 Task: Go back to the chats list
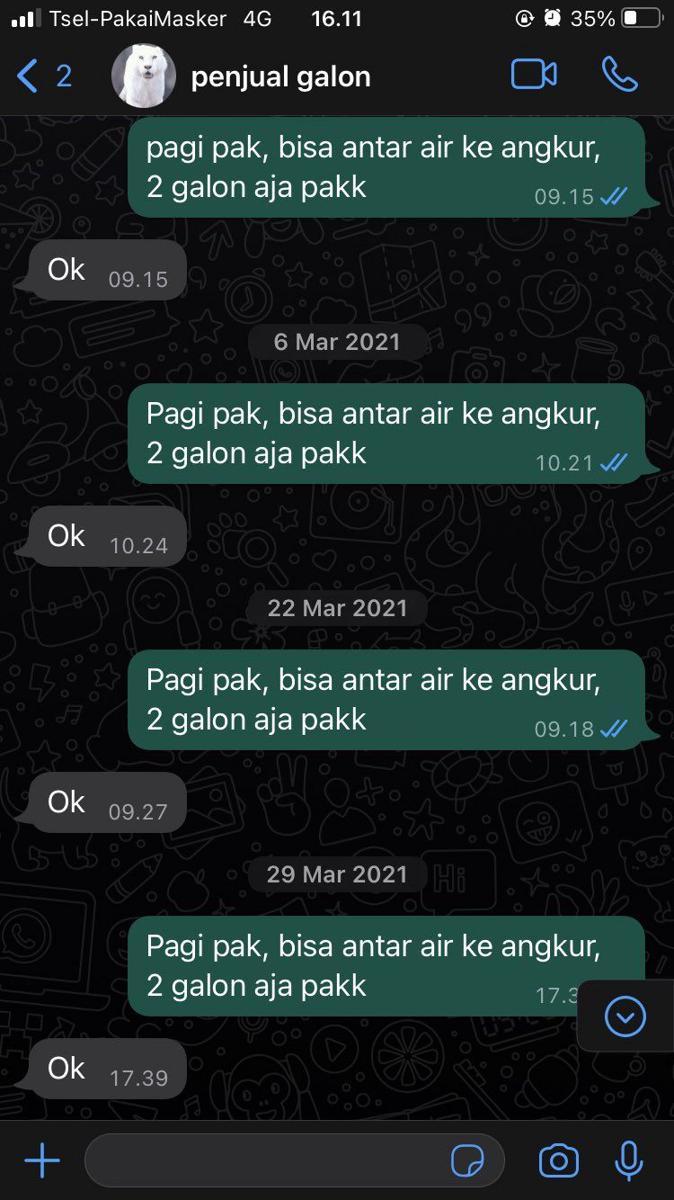click(x=42, y=76)
